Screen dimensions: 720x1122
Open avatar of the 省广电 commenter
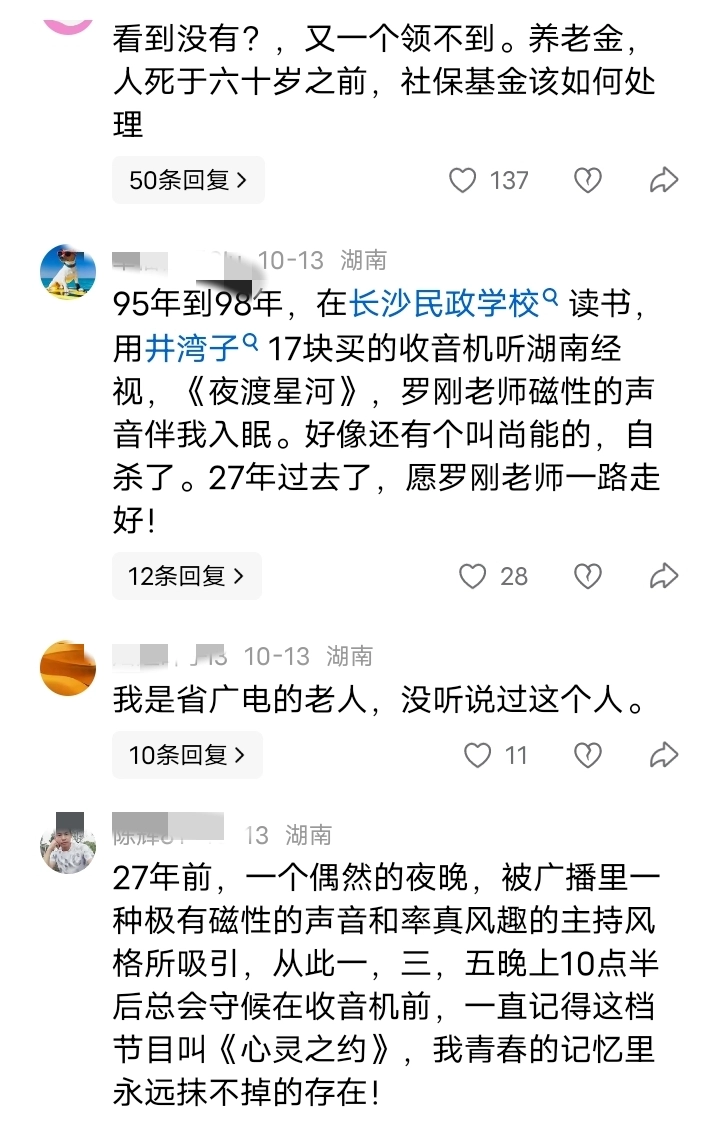point(68,668)
